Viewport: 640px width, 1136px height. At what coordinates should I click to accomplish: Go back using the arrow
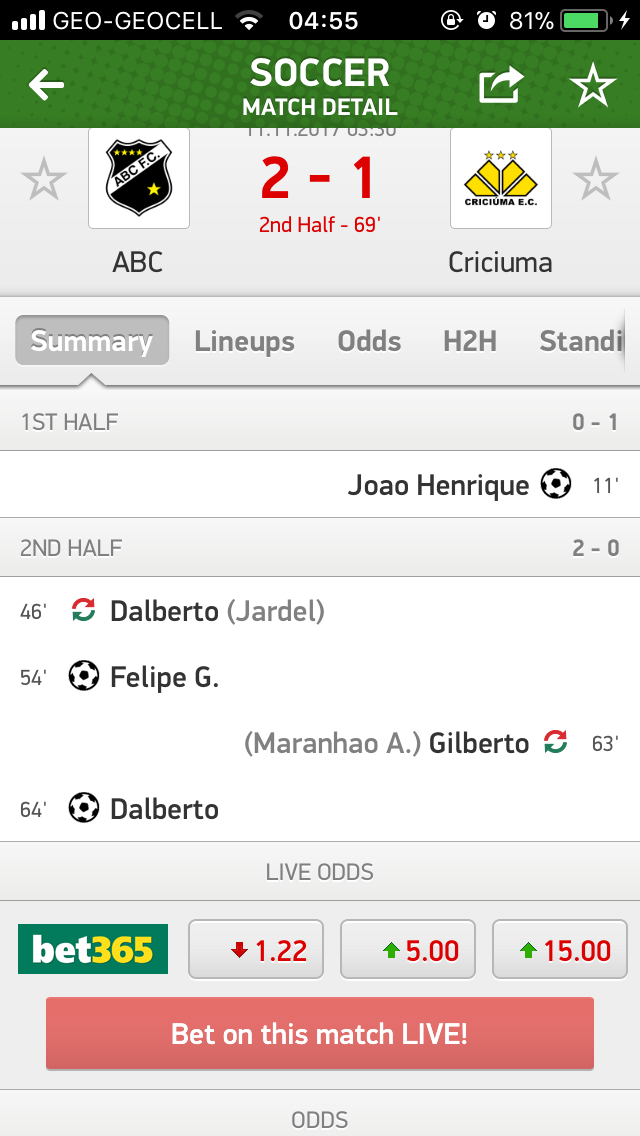[46, 86]
